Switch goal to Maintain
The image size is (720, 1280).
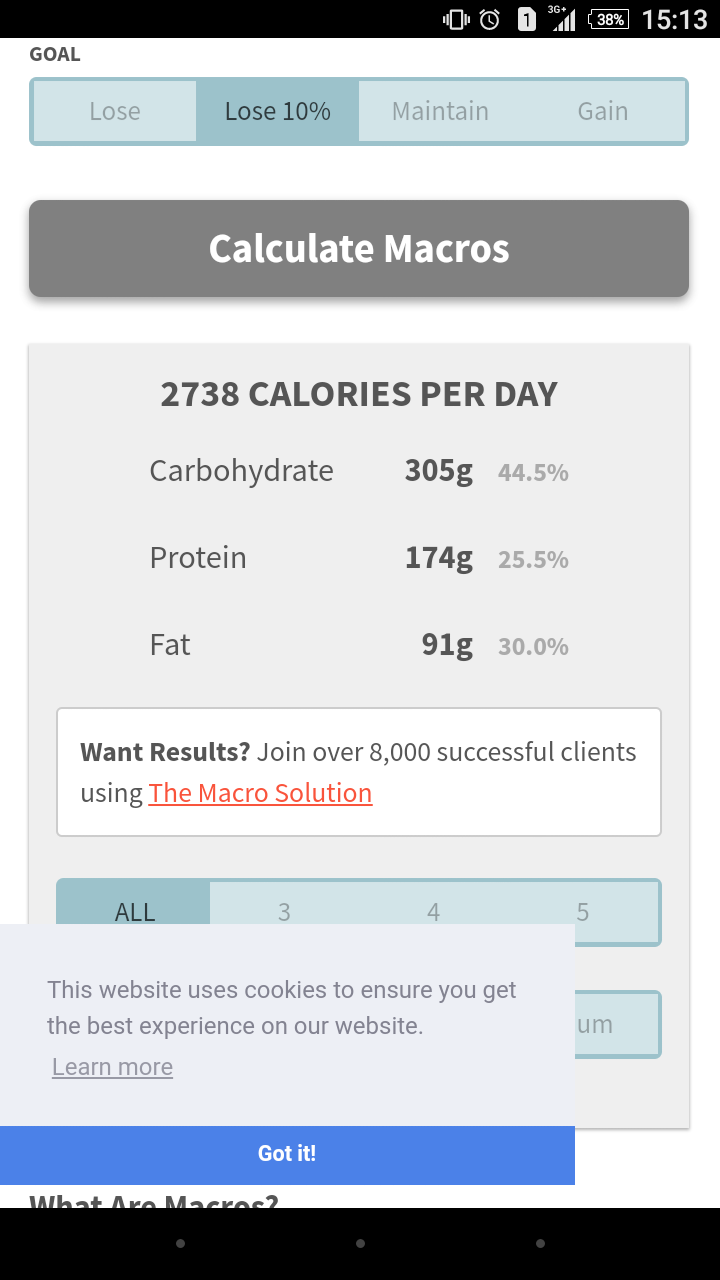click(440, 111)
